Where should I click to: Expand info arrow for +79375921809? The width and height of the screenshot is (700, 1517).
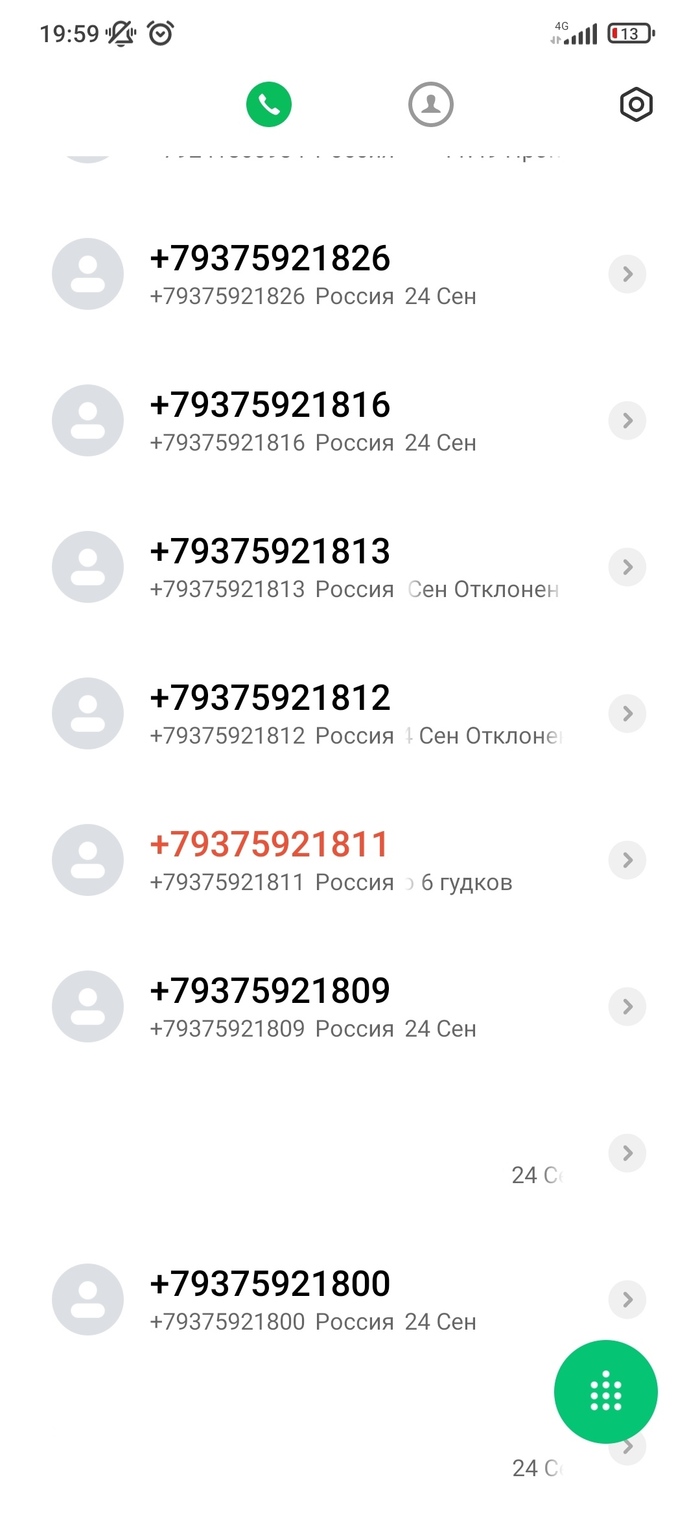pos(627,1007)
